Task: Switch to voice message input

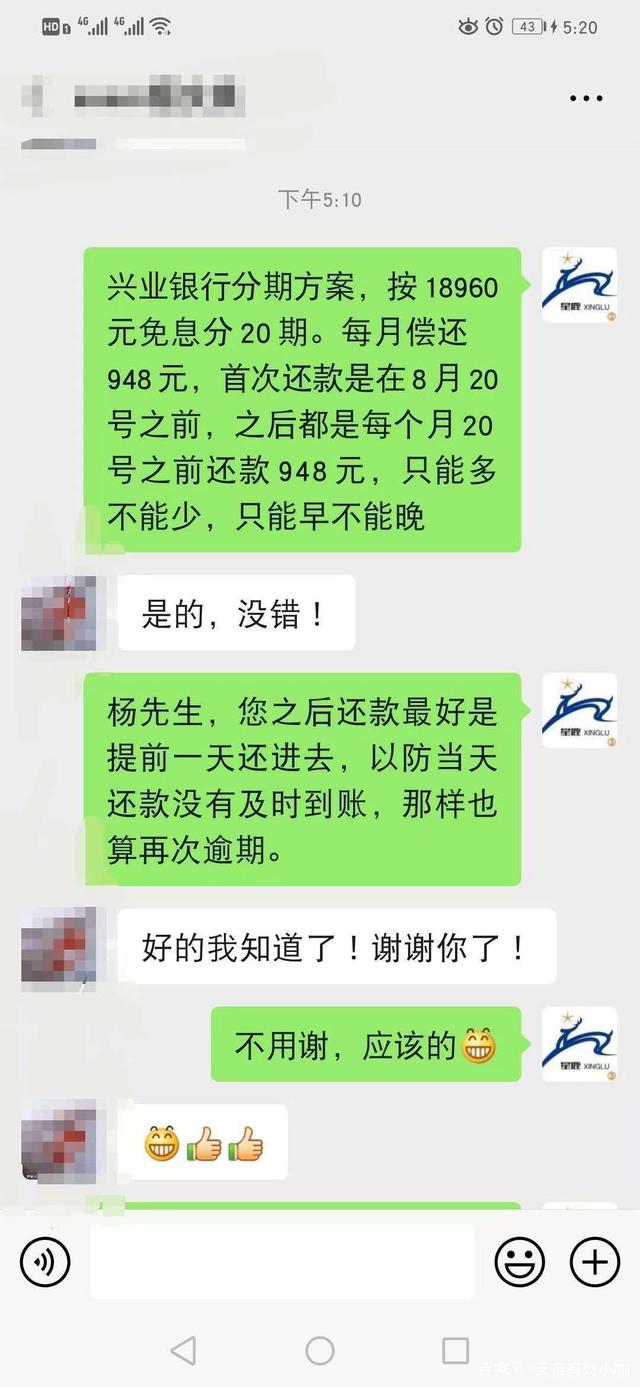Action: tap(45, 1261)
